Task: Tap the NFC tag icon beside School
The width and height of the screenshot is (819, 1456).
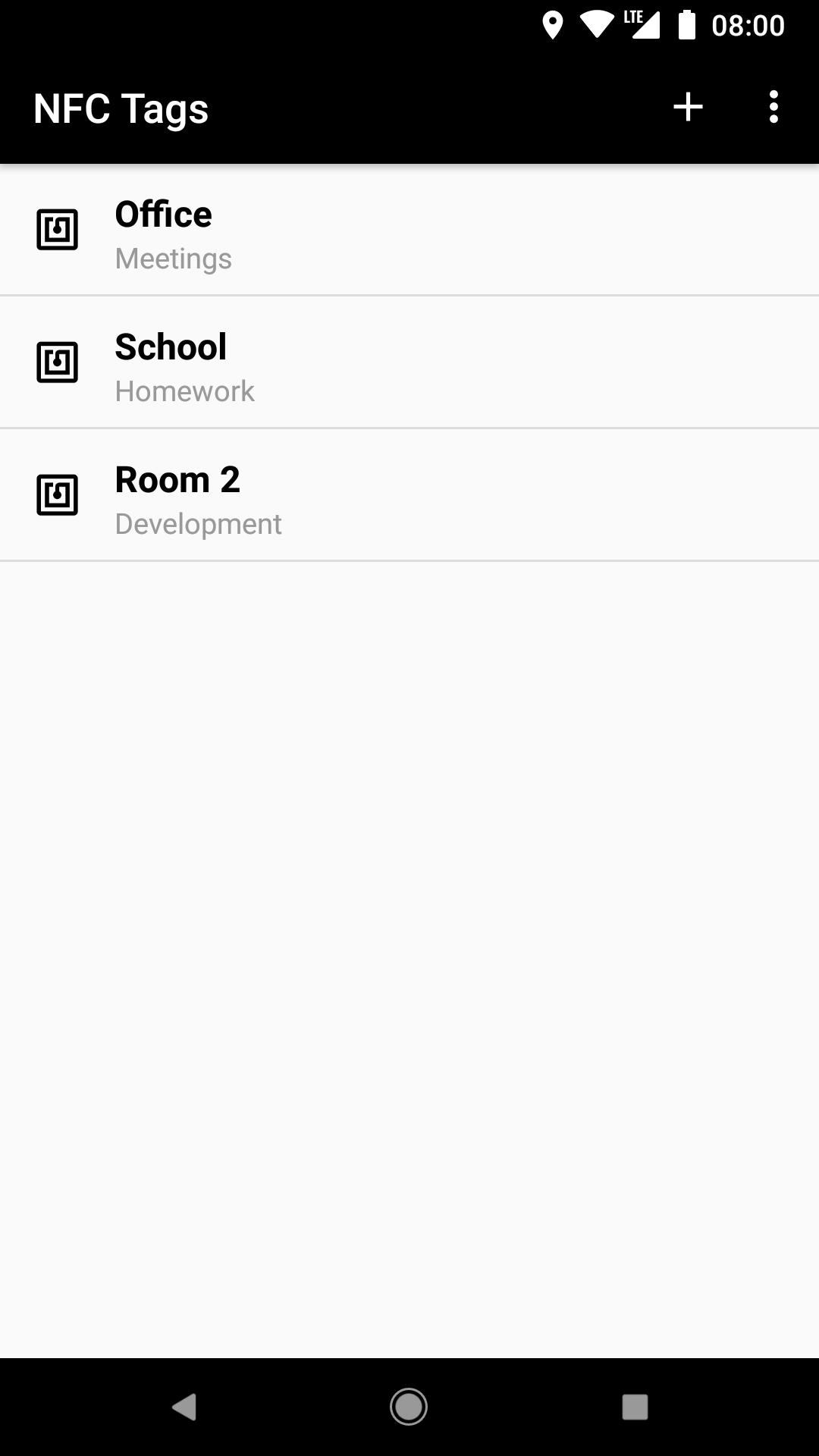Action: point(56,362)
